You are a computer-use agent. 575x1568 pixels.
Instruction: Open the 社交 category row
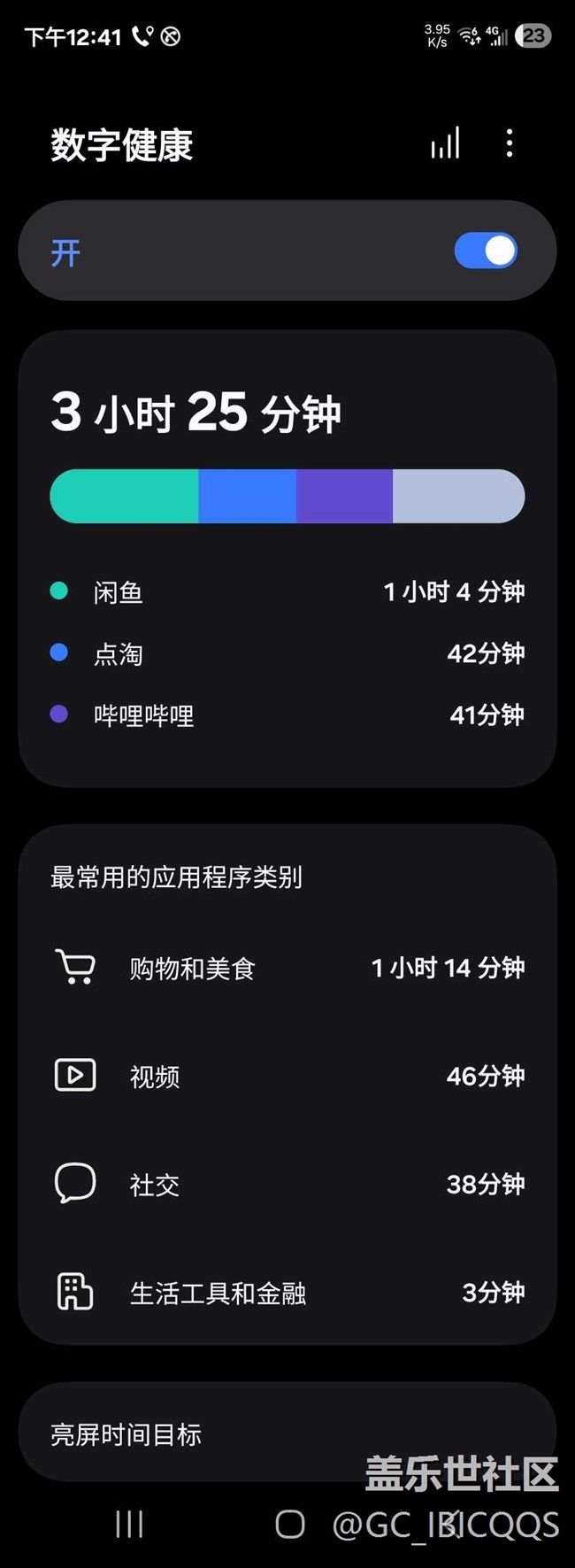coord(287,1184)
